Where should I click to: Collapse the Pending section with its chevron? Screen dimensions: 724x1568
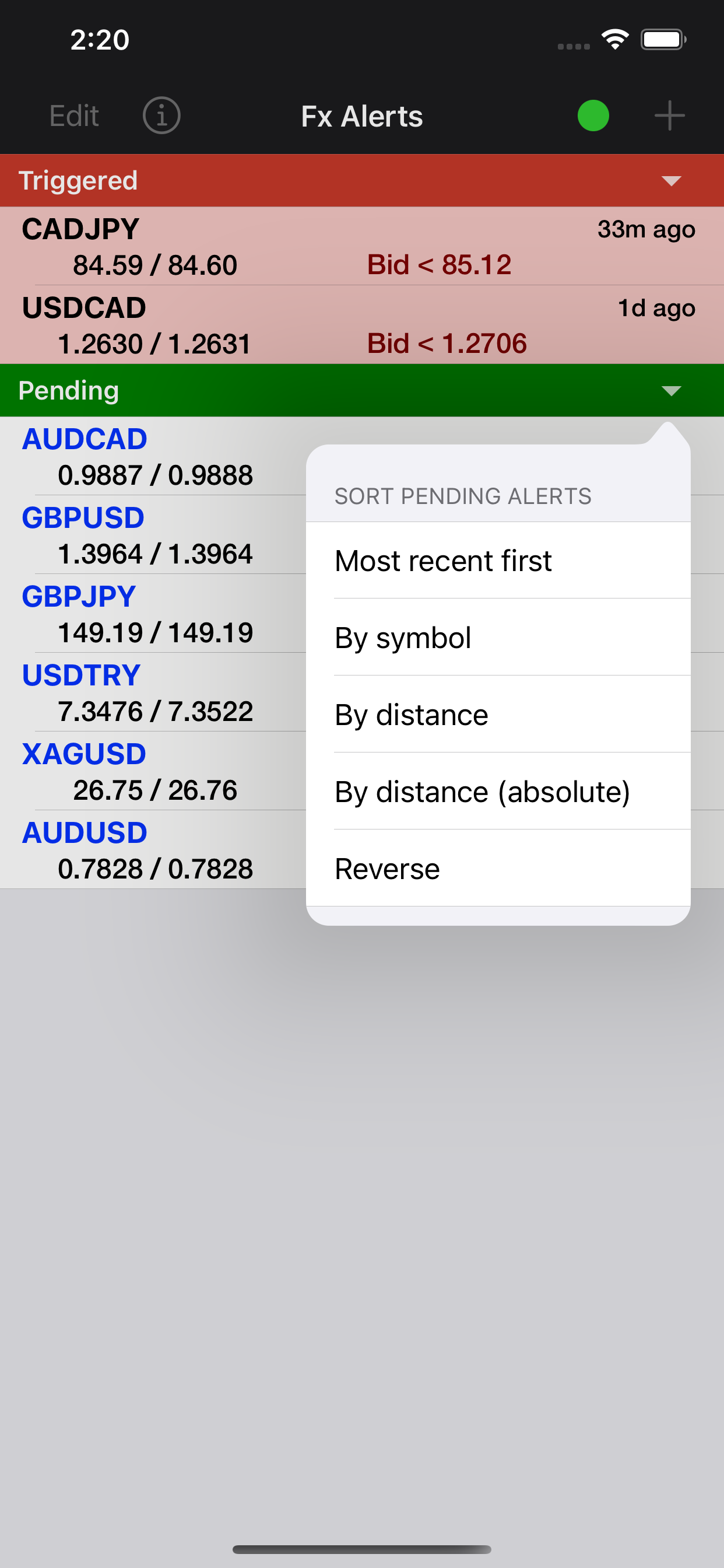tap(671, 391)
